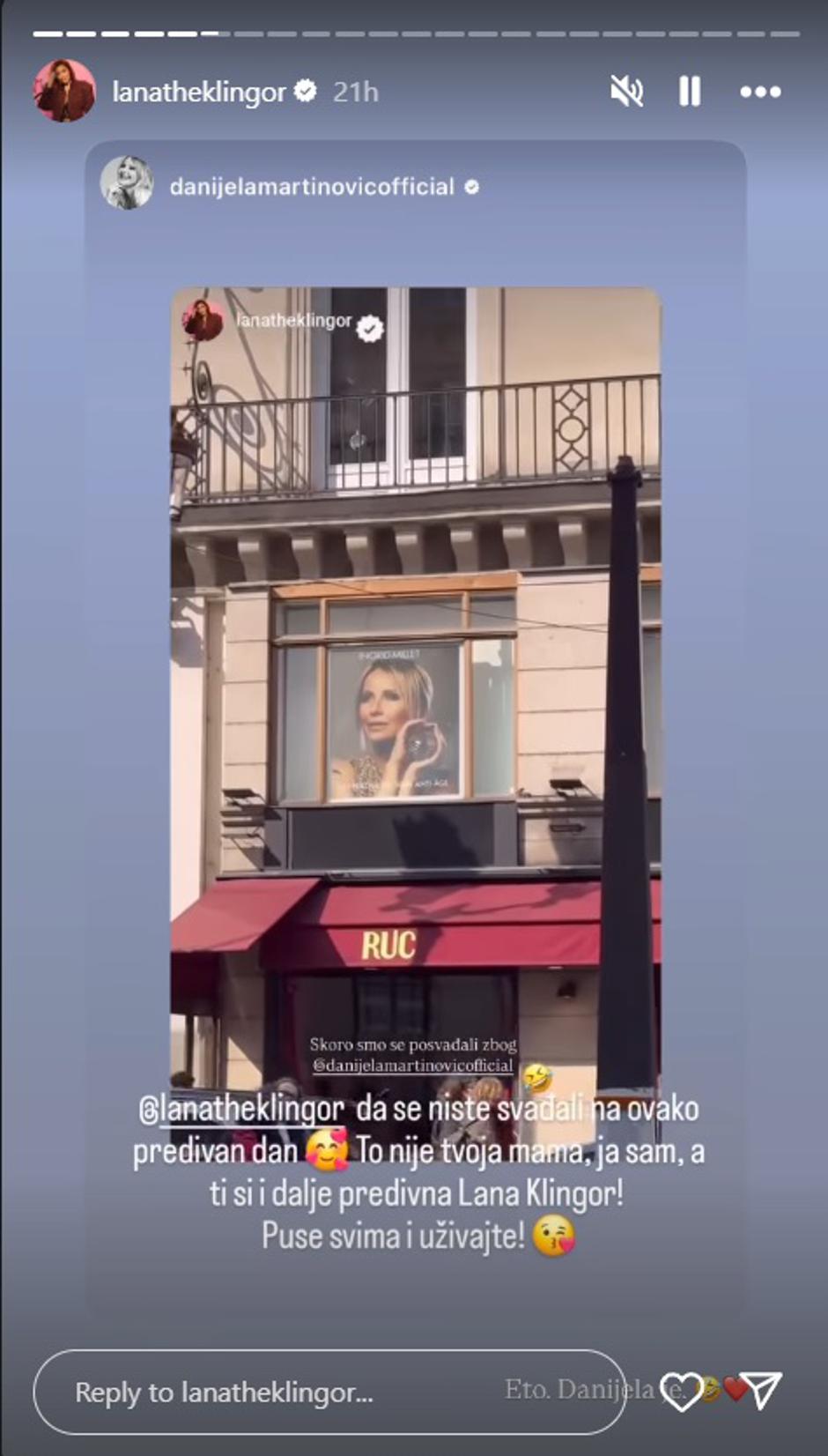The image size is (828, 1456).
Task: Open the @lanatheklingor mention in the caption
Action: tap(241, 1109)
